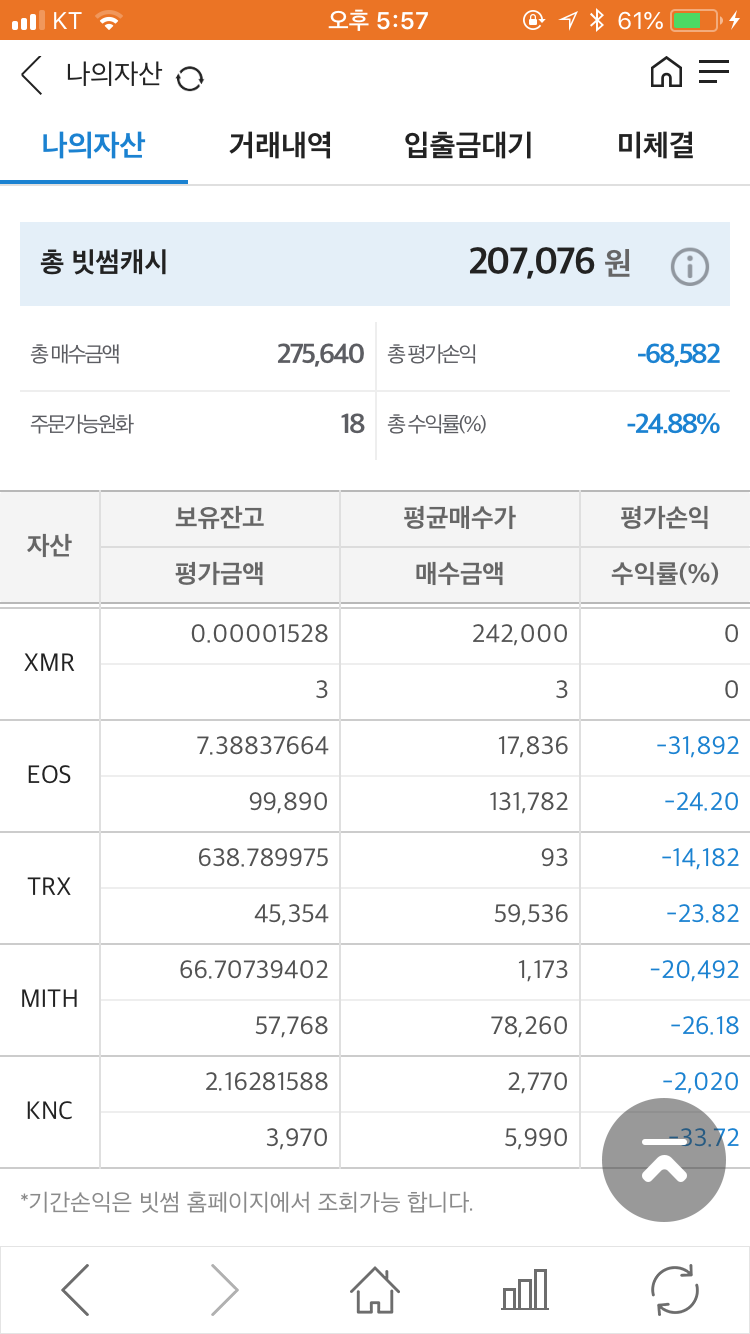
Task: Tap the floating scroll-to-top button
Action: click(663, 1159)
